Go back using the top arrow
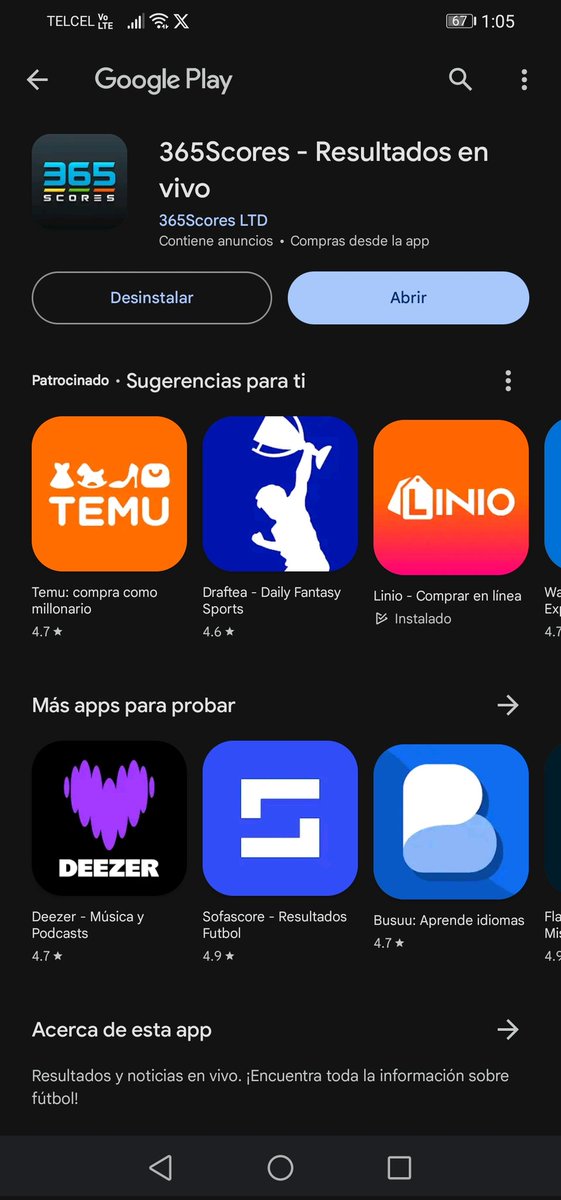This screenshot has width=561, height=1200. click(37, 80)
